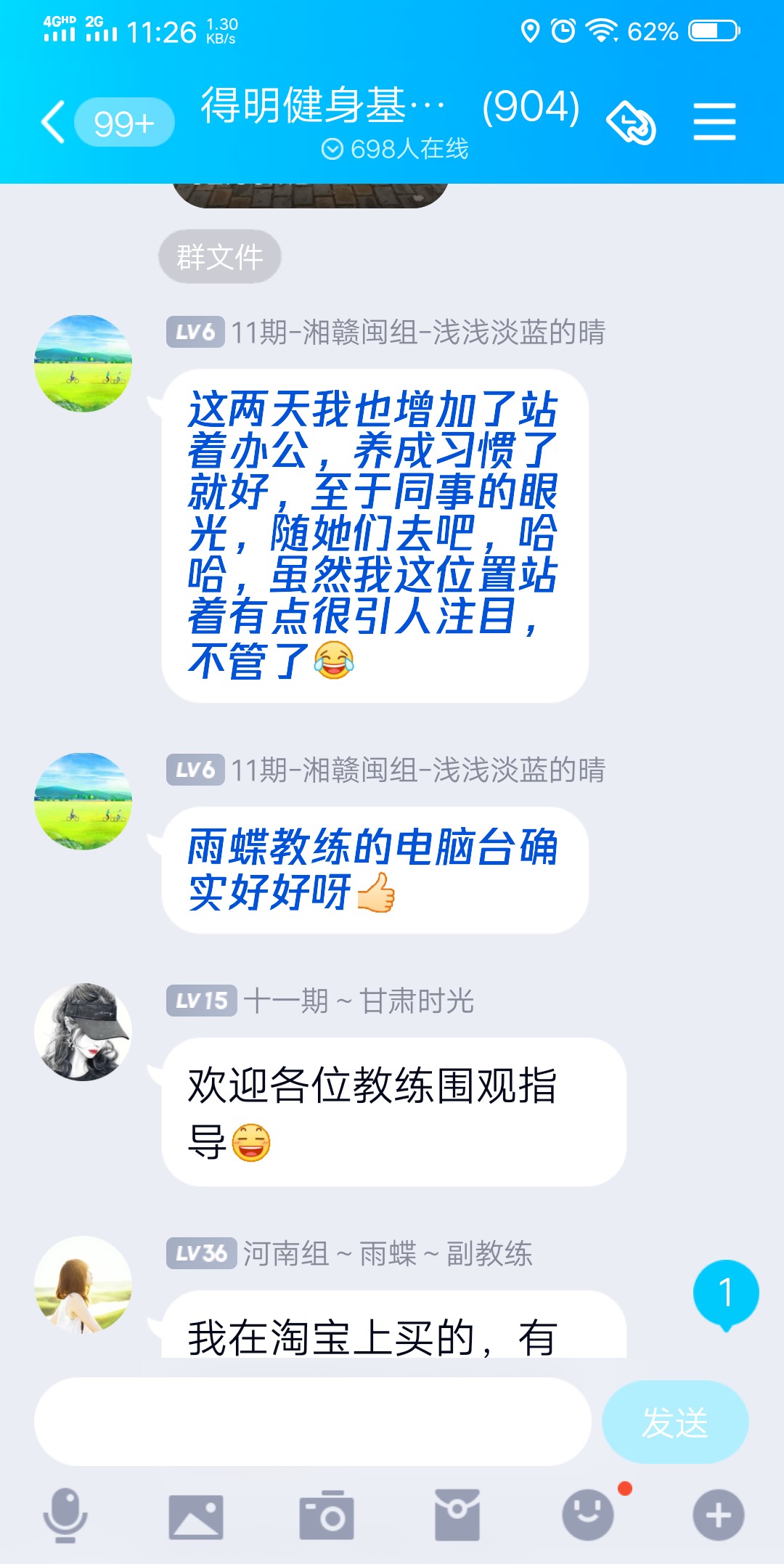Open the group activity tag icon
The image size is (784, 1564).
point(631,122)
